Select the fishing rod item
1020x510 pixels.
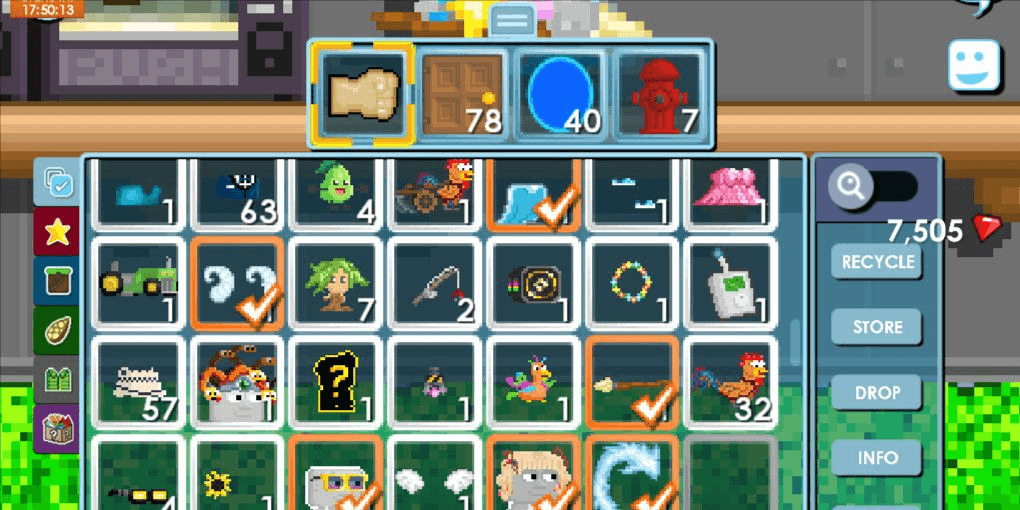[x=436, y=284]
